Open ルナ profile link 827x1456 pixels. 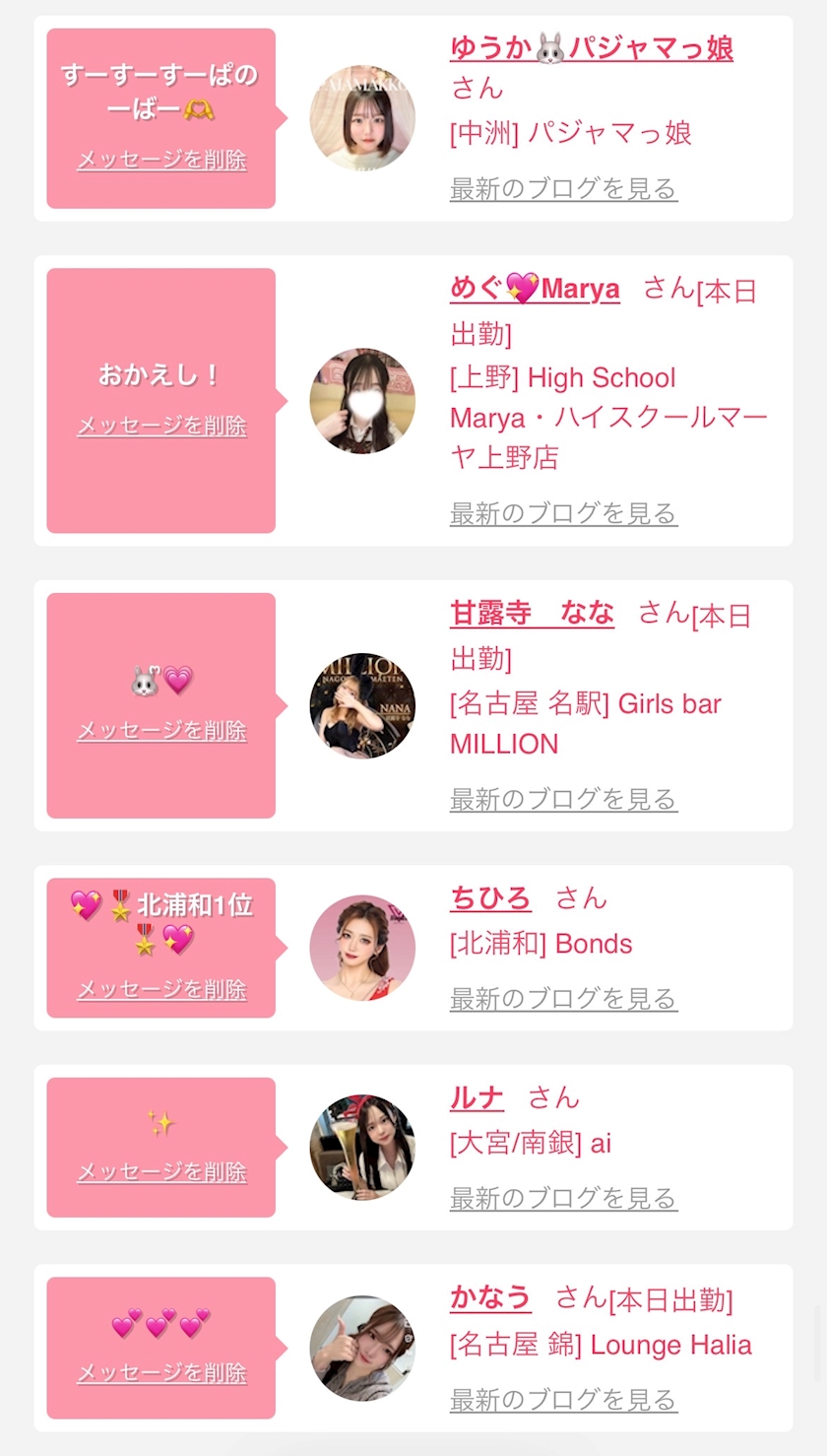click(477, 1097)
